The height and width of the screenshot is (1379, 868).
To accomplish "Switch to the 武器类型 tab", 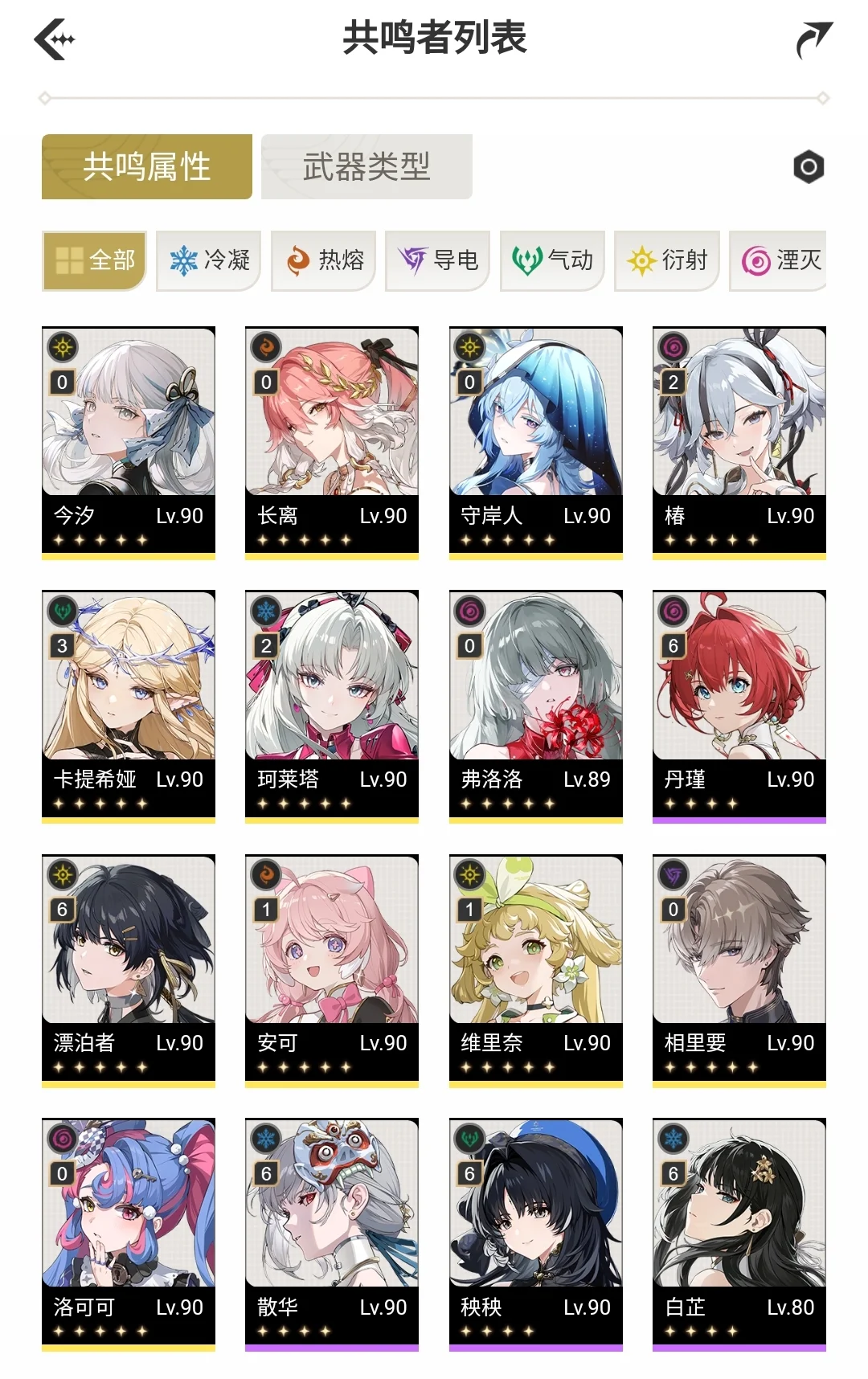I will 366,167.
